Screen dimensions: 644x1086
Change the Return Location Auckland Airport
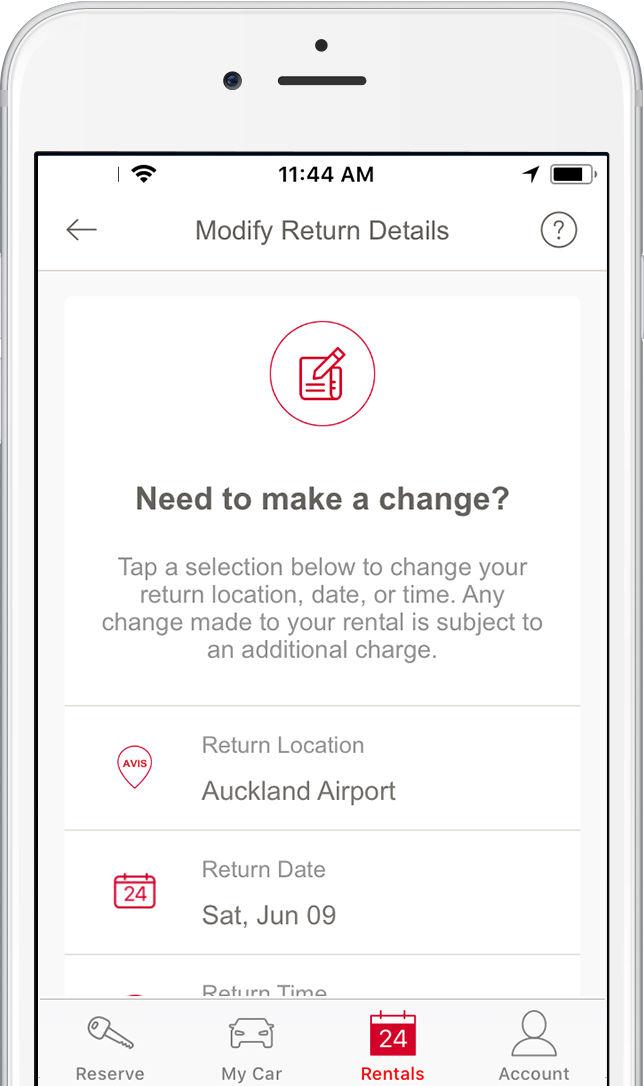(x=322, y=769)
